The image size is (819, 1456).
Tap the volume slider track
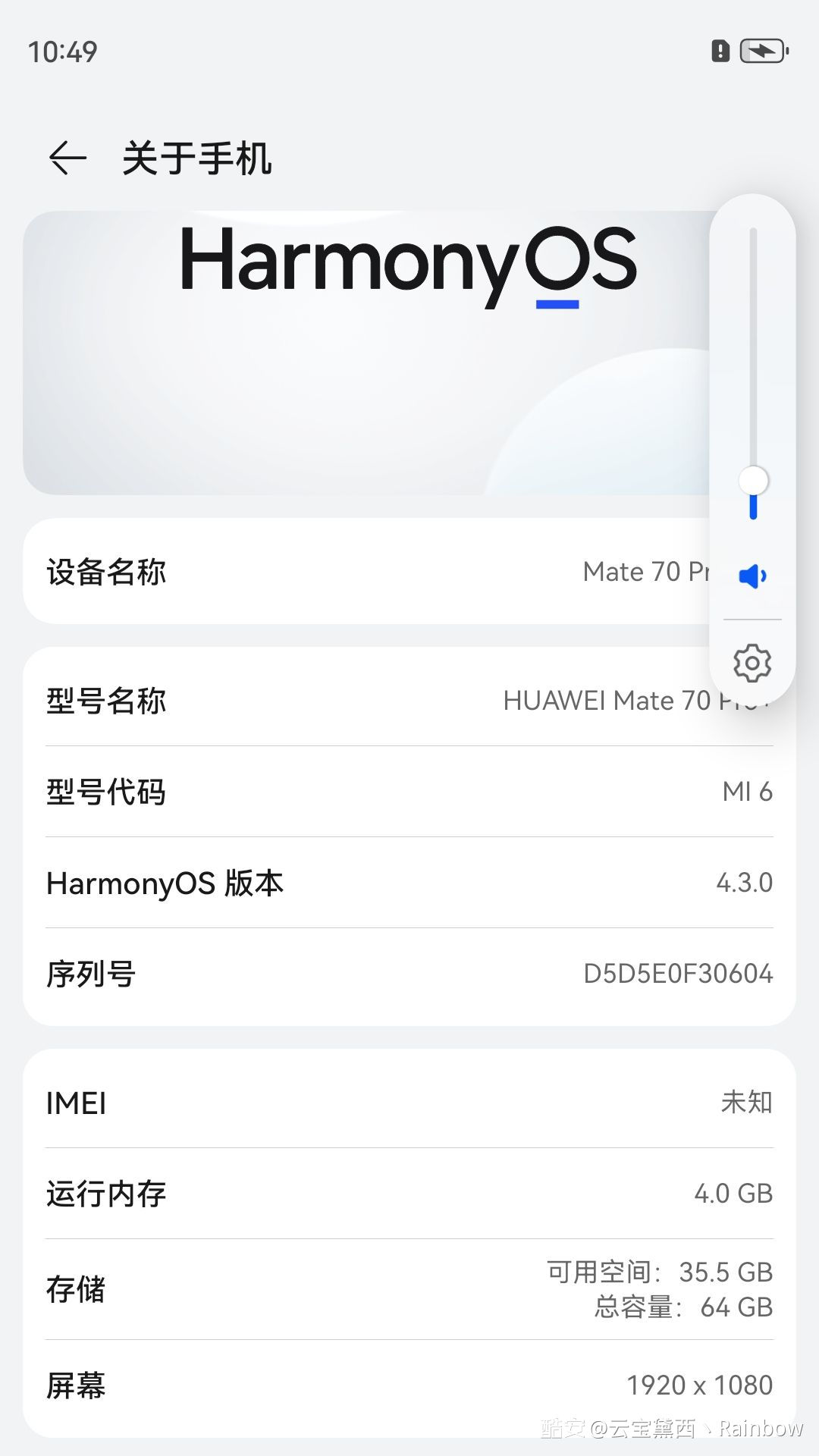(x=753, y=374)
